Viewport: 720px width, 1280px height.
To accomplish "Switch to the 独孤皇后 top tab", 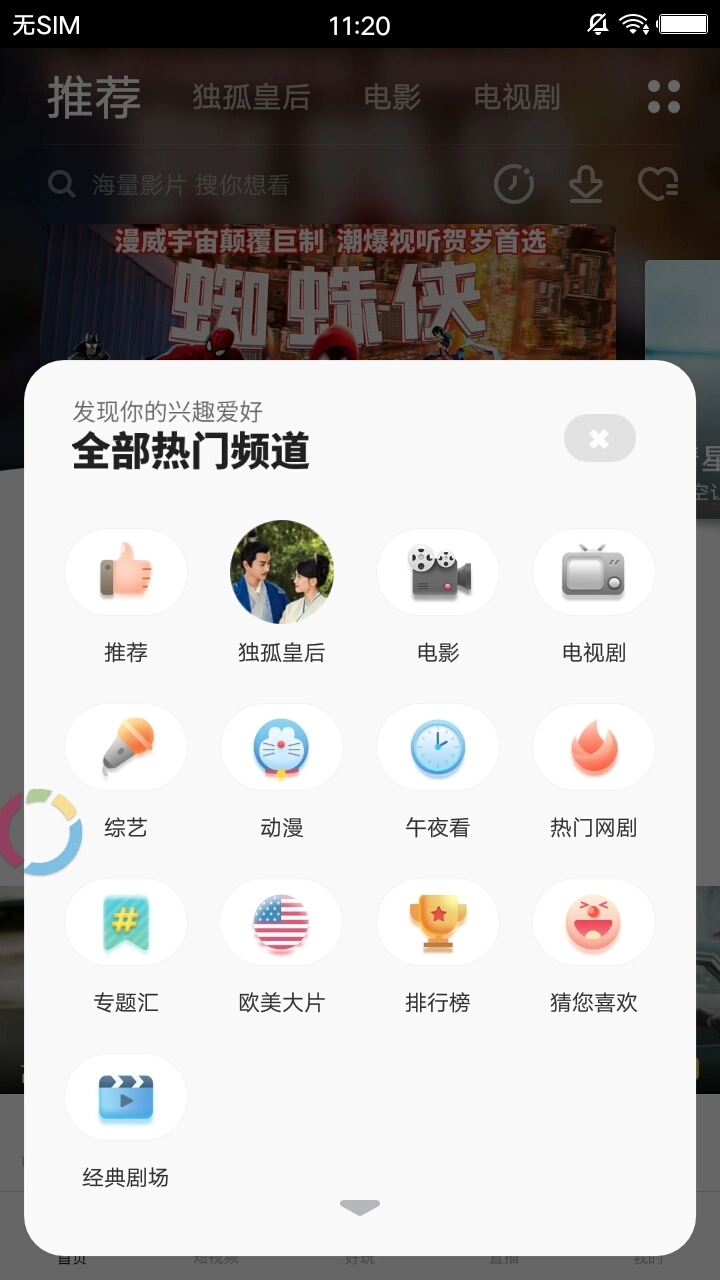I will 252,96.
